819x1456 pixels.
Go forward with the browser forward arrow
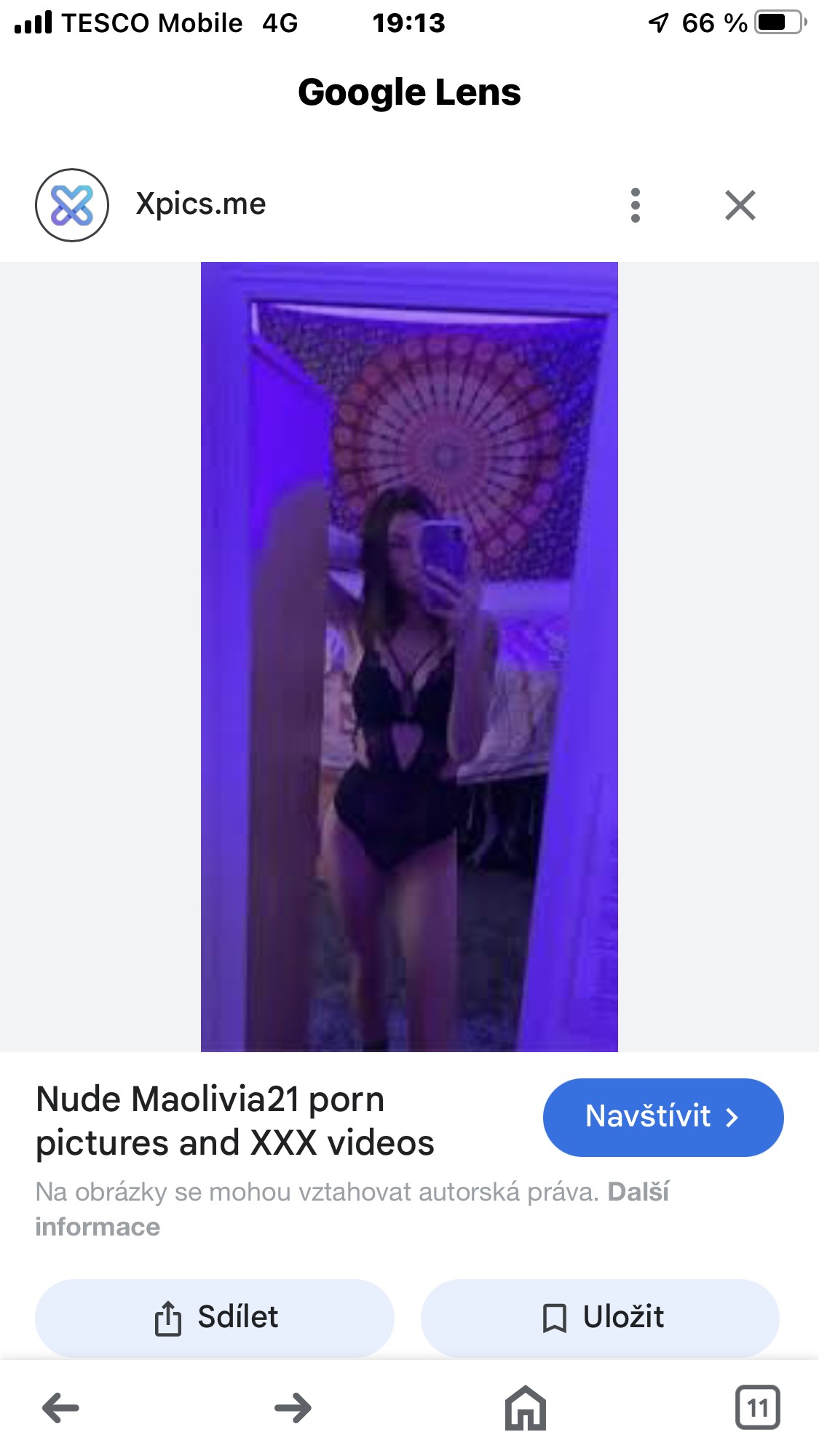pyautogui.click(x=293, y=1408)
